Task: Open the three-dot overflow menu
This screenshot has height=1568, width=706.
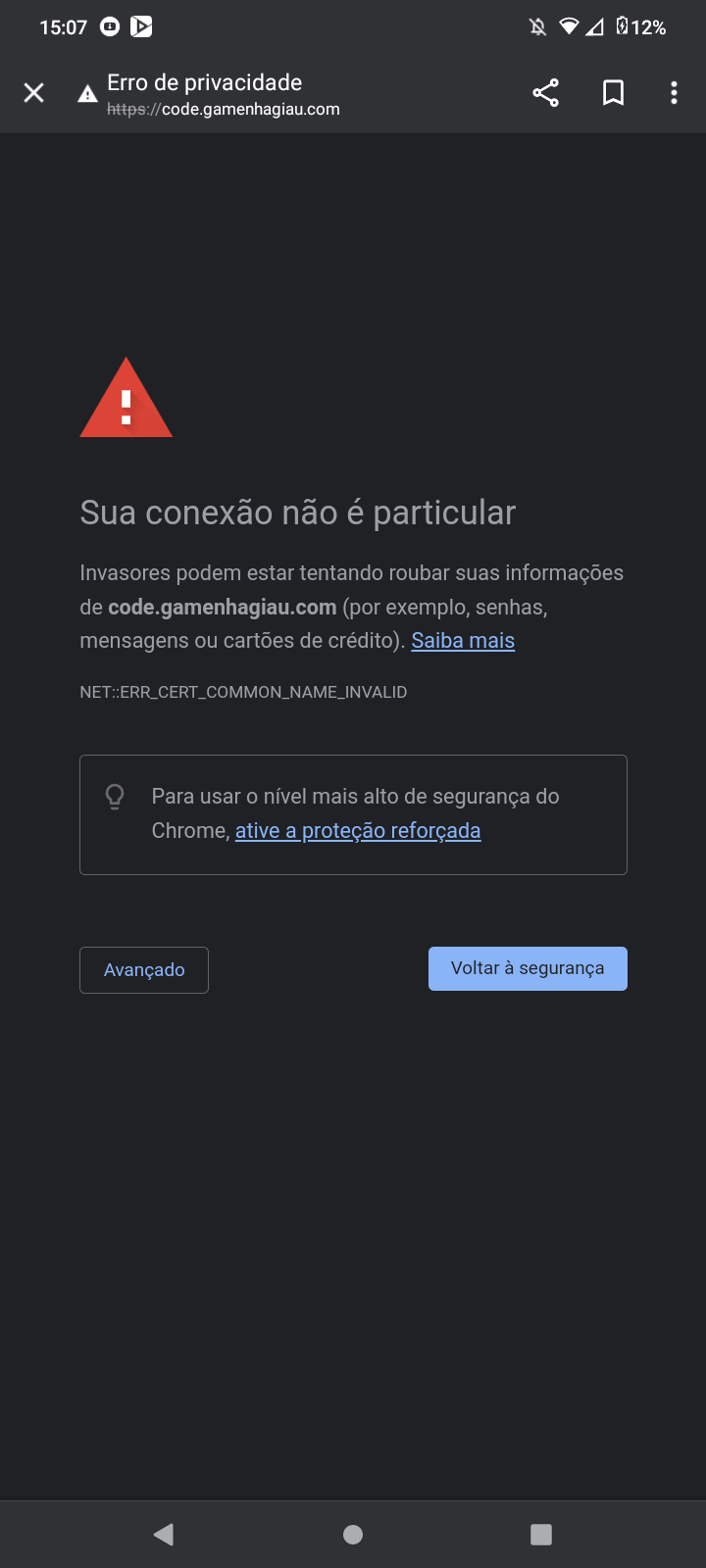Action: click(674, 93)
